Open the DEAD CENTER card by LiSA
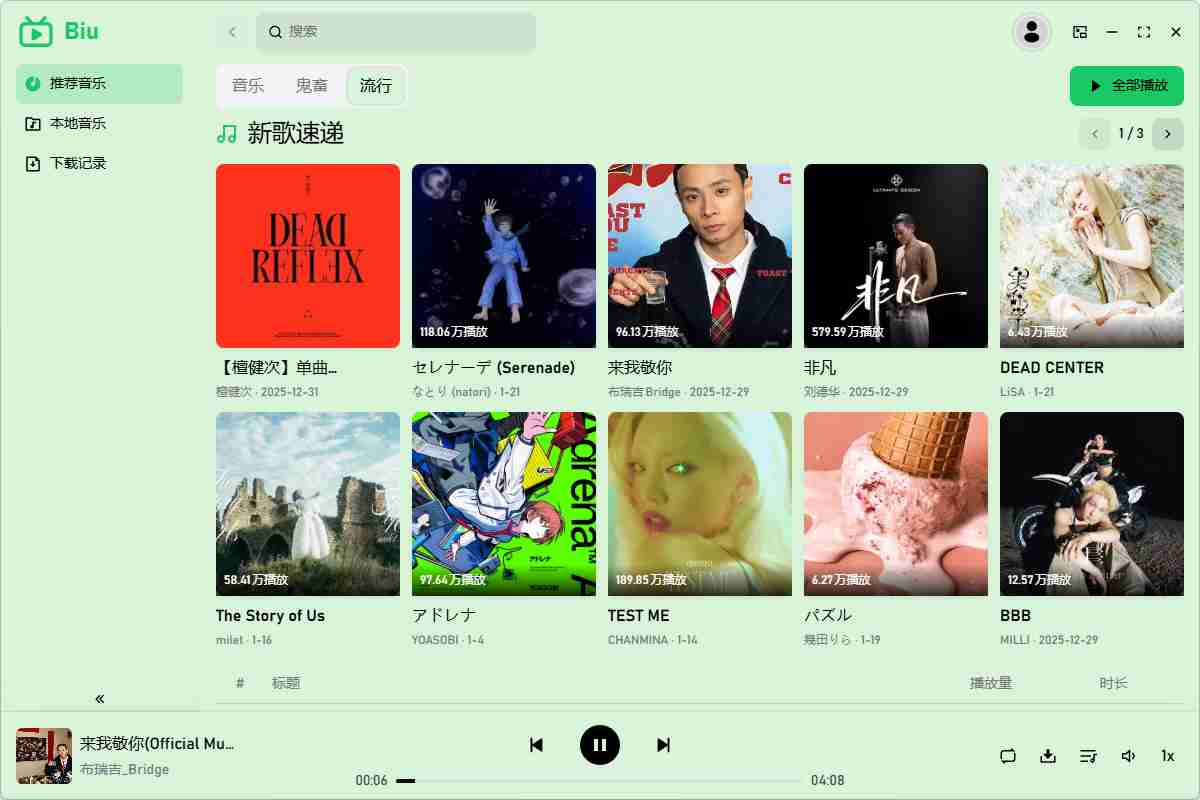 [1091, 256]
